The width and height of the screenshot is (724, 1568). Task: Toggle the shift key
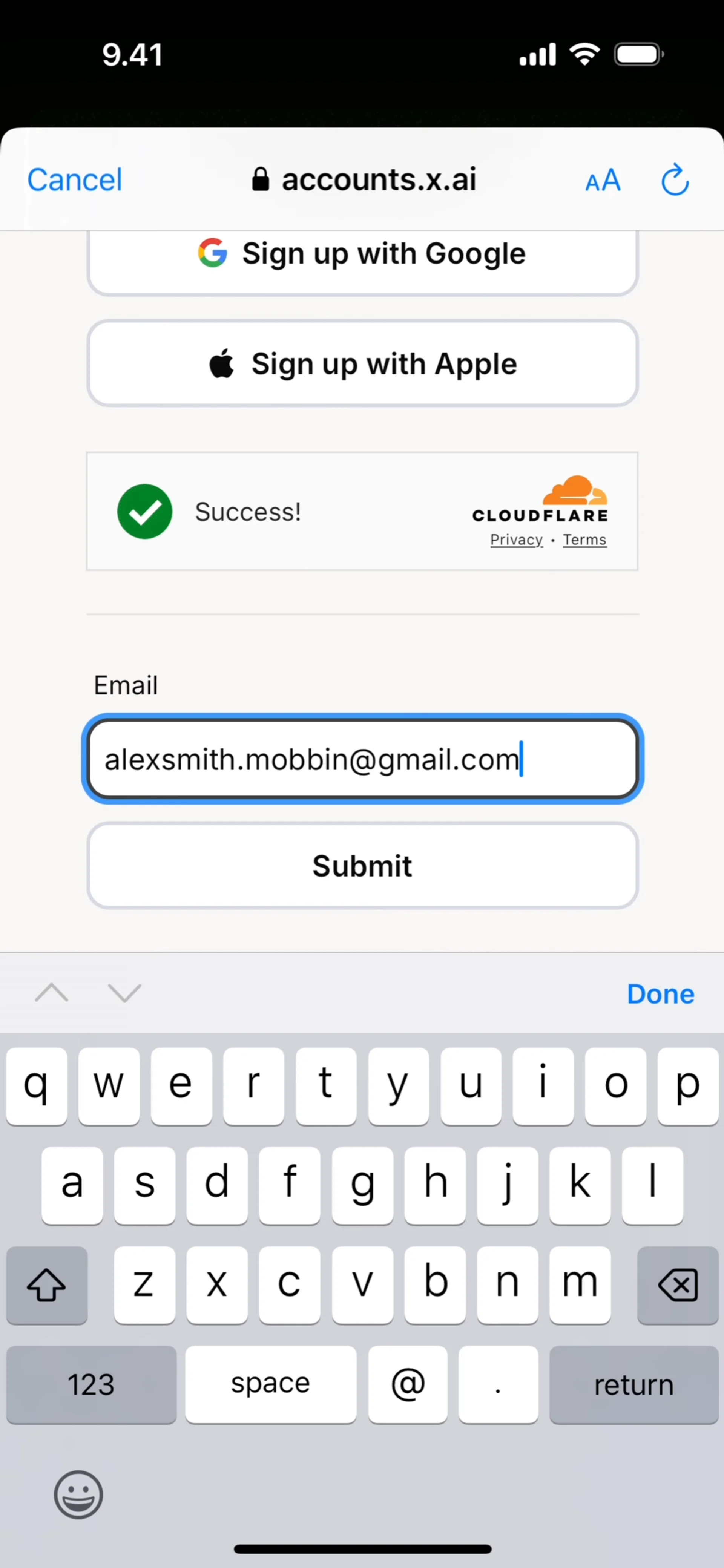46,1285
